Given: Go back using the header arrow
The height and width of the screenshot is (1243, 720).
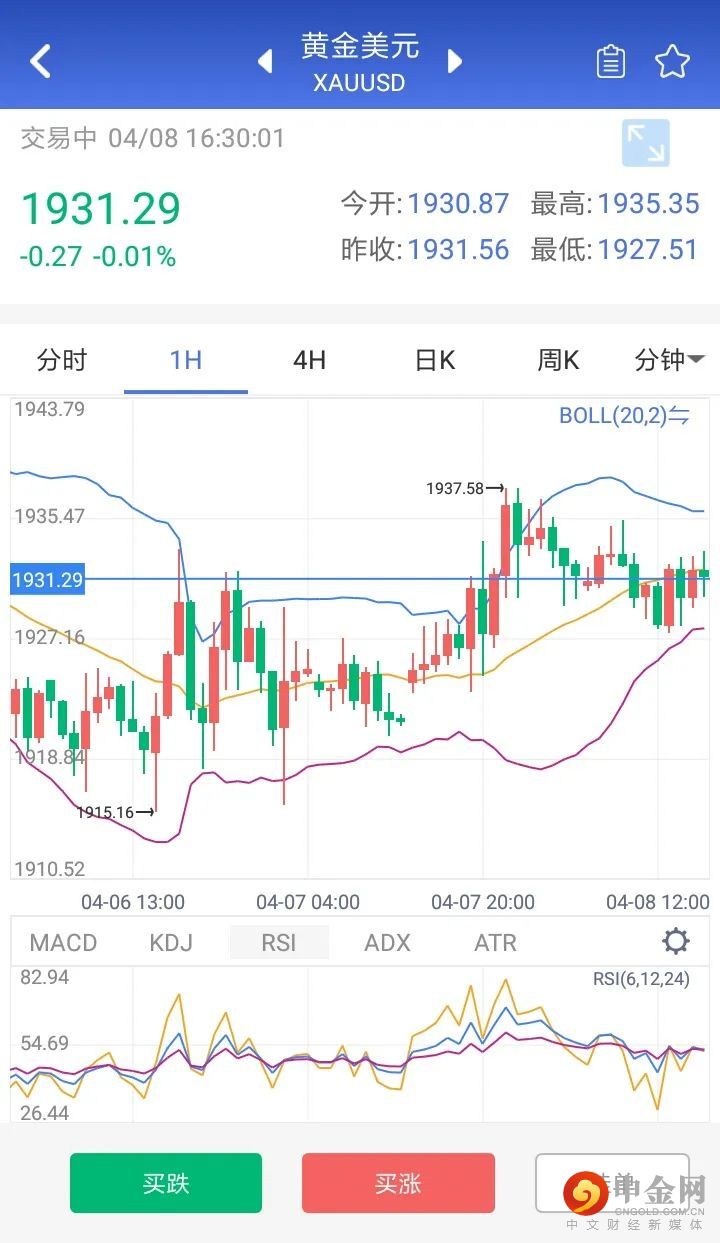Looking at the screenshot, I should (40, 61).
